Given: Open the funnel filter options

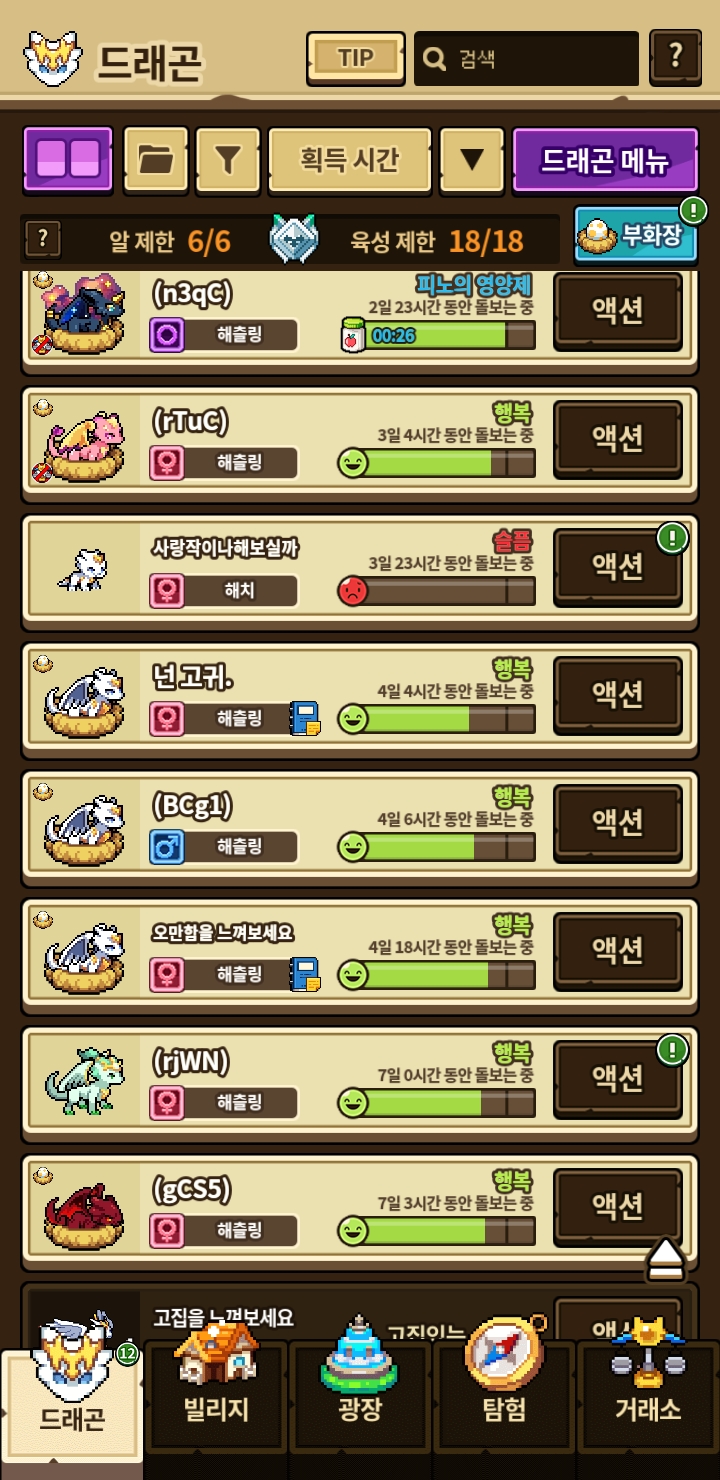Looking at the screenshot, I should 228,159.
